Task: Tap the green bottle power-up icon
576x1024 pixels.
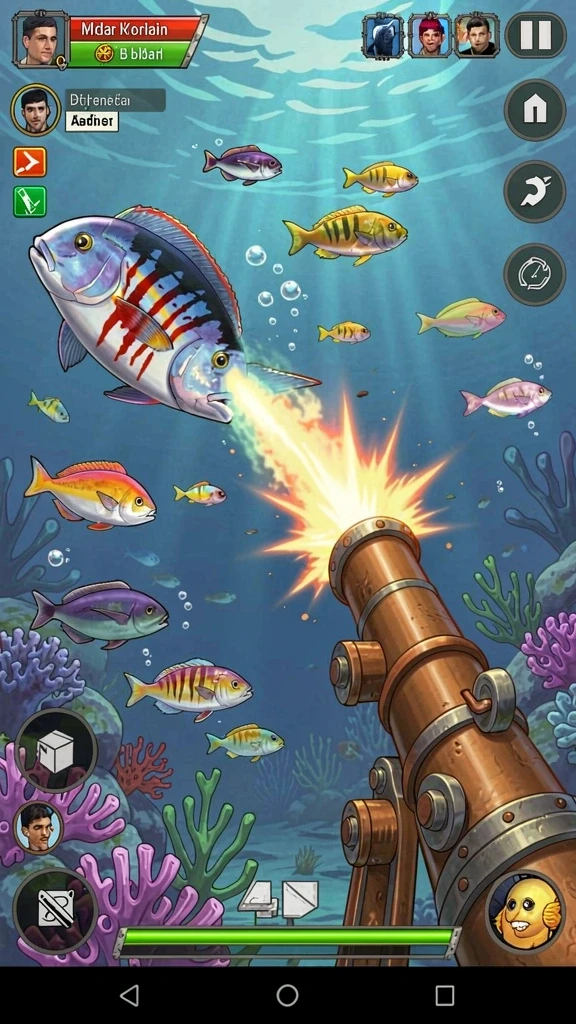Action: pyautogui.click(x=30, y=201)
